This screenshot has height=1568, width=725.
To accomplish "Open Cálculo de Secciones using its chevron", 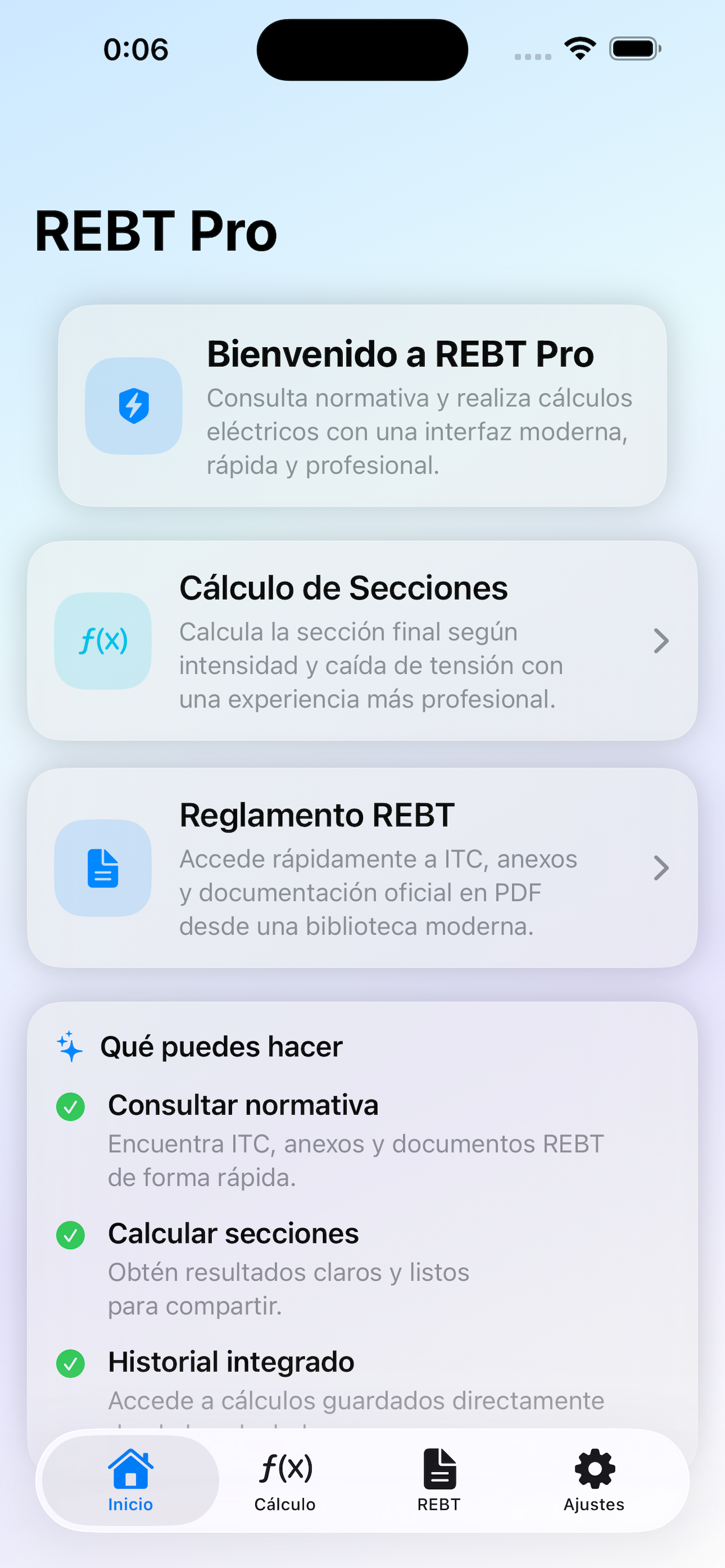I will 661,641.
